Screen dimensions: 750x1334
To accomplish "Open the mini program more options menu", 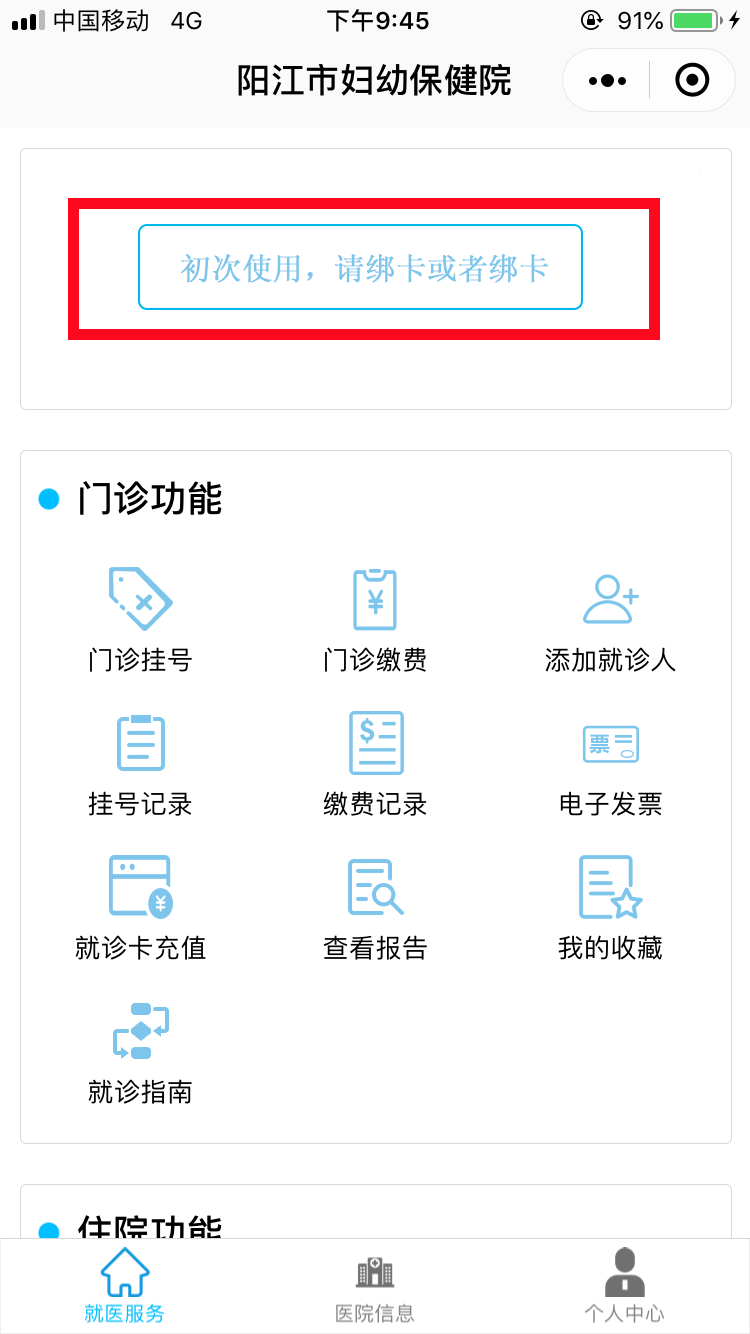I will point(608,80).
